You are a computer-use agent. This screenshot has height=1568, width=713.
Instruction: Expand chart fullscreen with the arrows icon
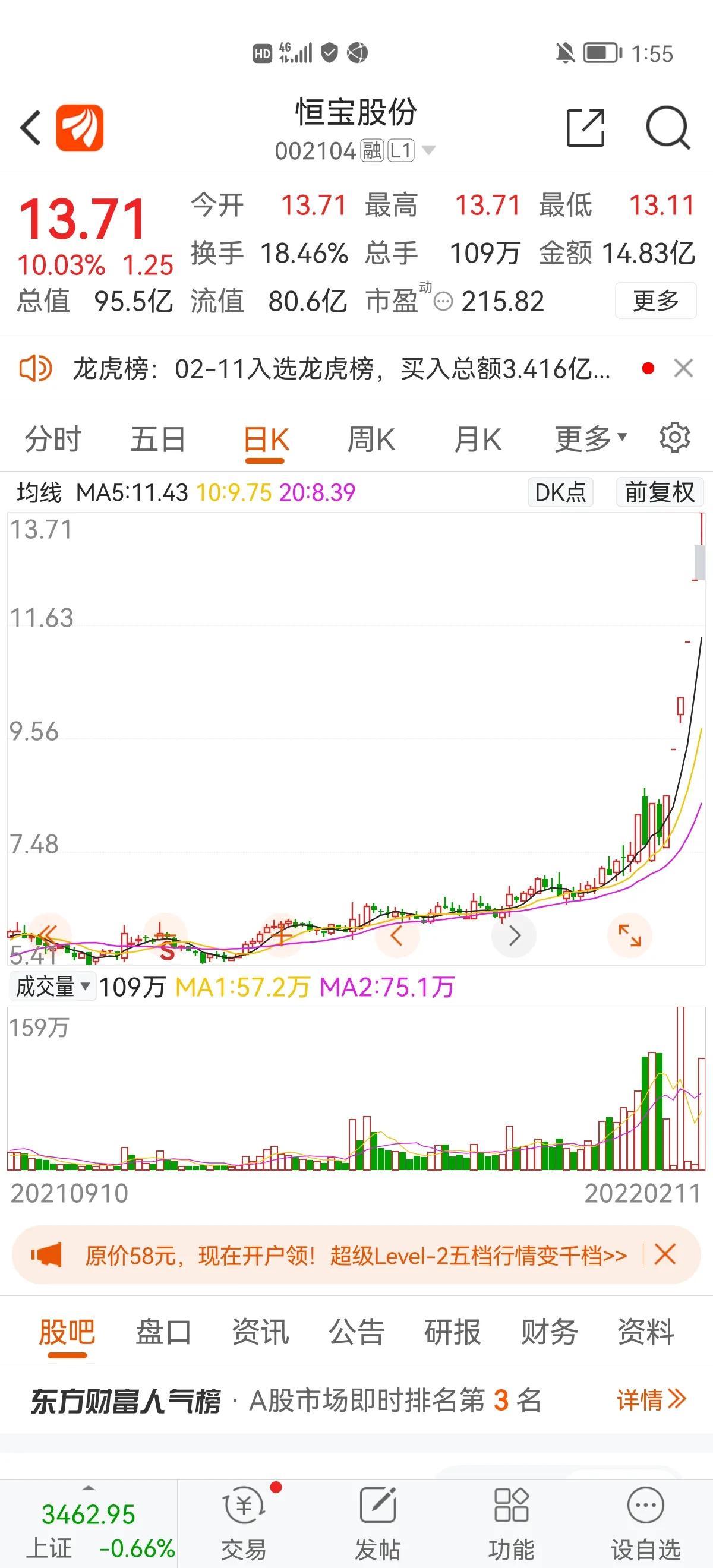(631, 935)
